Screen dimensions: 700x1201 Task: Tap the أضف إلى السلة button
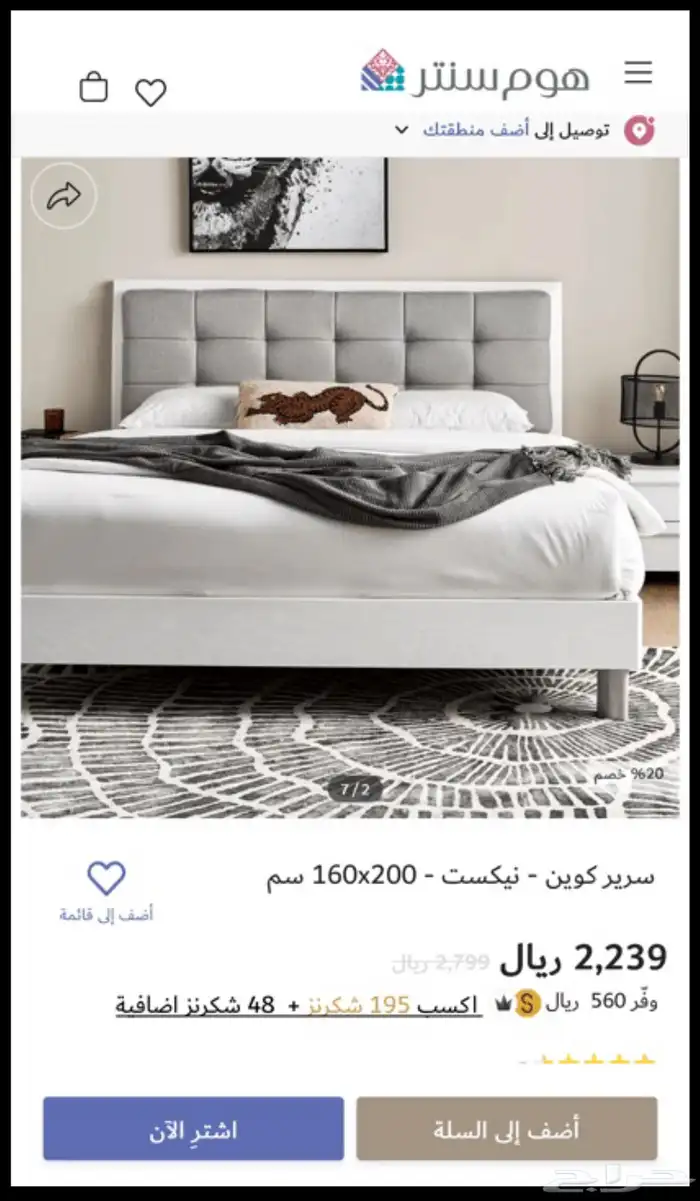tap(507, 1129)
